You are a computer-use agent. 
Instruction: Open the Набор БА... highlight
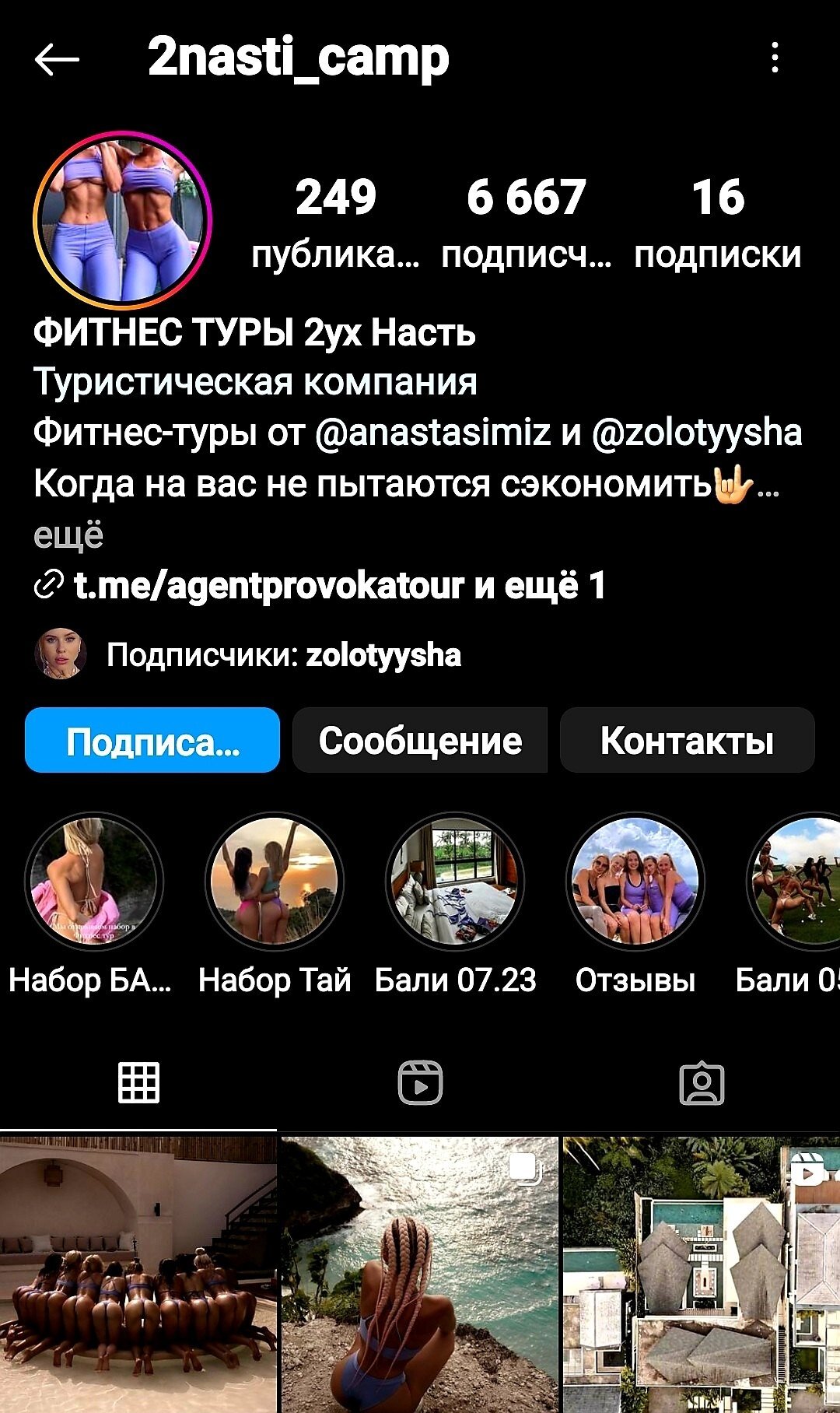93,882
